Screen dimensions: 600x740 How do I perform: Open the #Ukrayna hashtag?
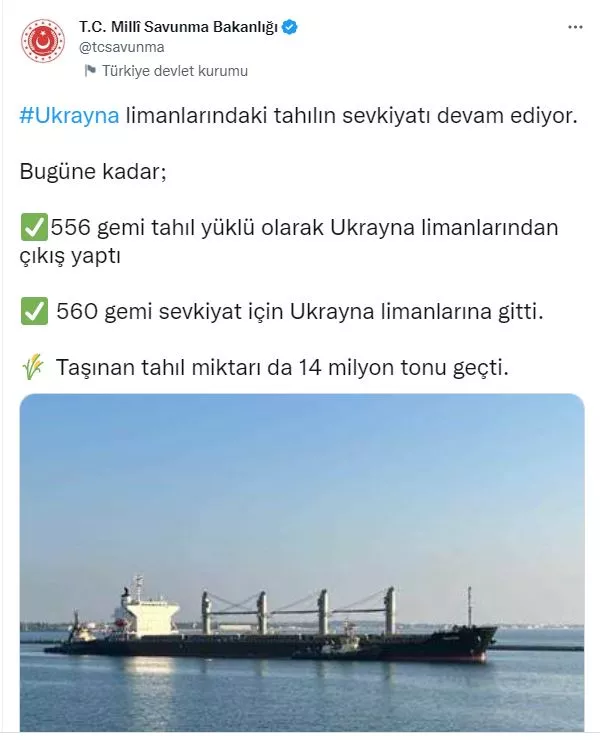coord(69,116)
